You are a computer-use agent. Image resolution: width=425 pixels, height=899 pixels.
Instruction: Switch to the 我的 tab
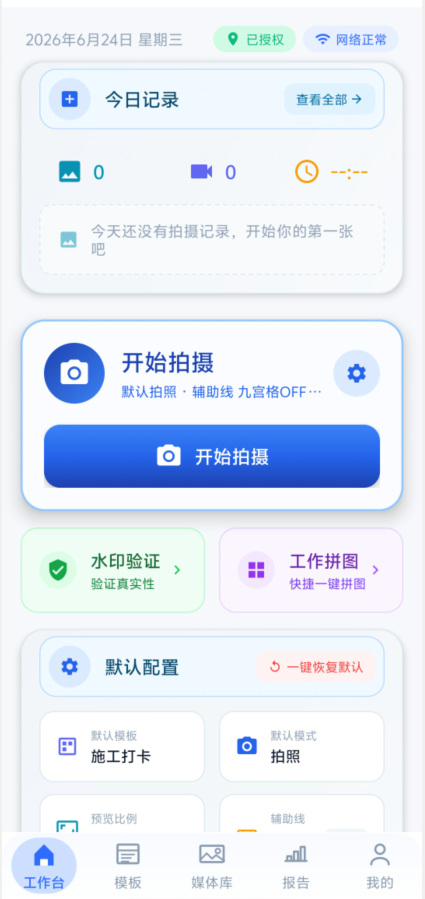click(380, 865)
